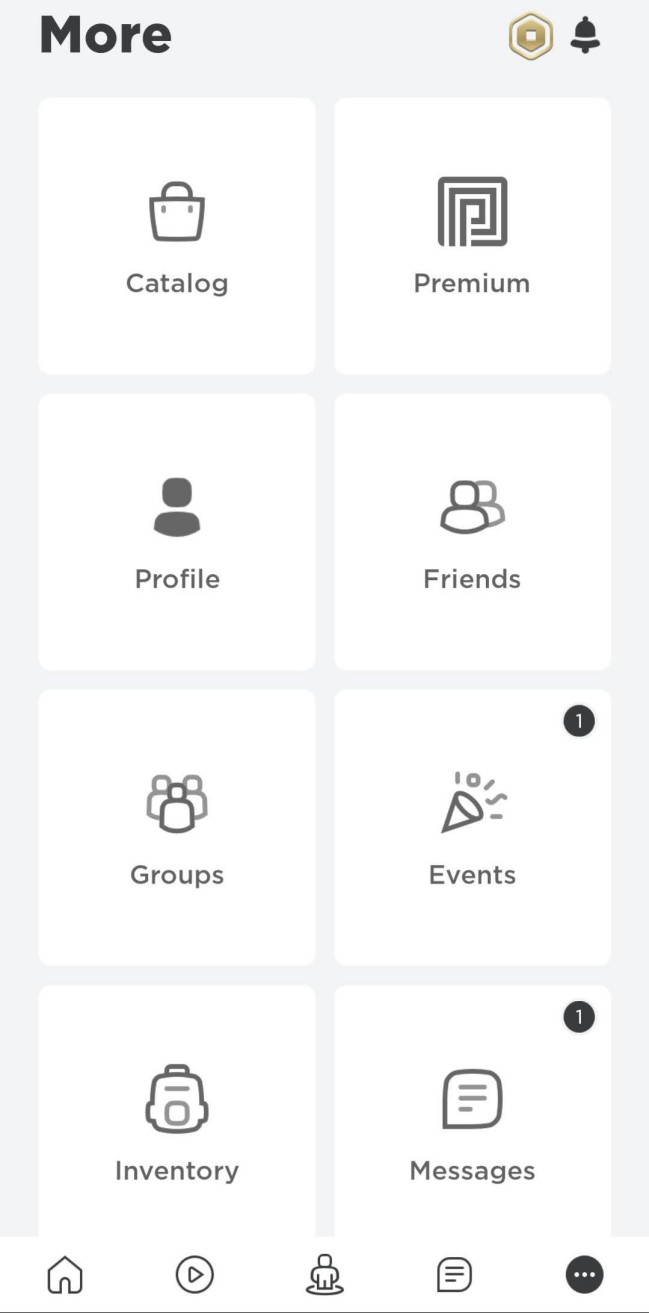Go to Profile
Viewport: 649px width, 1313px height.
[177, 532]
